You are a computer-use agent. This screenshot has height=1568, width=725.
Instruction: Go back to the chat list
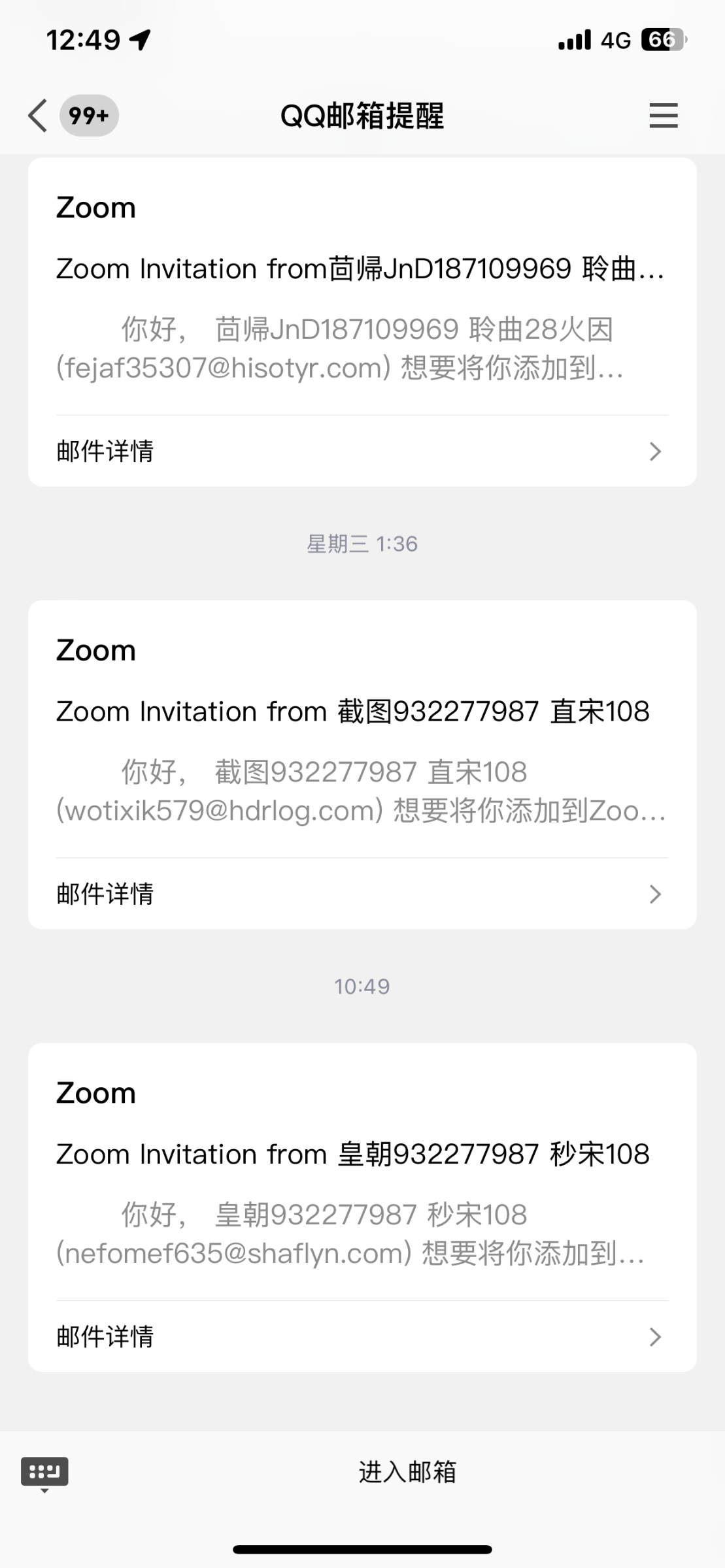tap(39, 116)
